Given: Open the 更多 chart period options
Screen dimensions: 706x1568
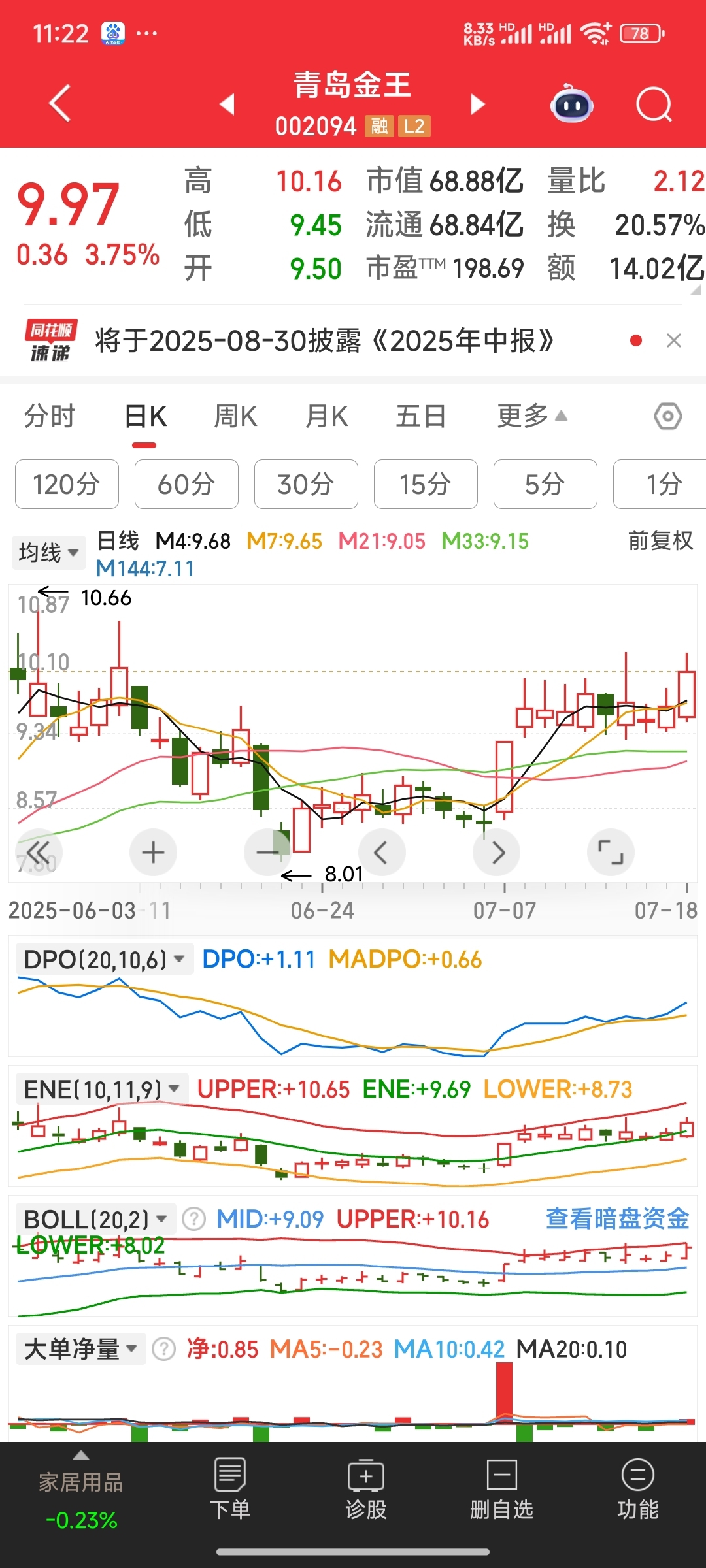Looking at the screenshot, I should point(531,416).
